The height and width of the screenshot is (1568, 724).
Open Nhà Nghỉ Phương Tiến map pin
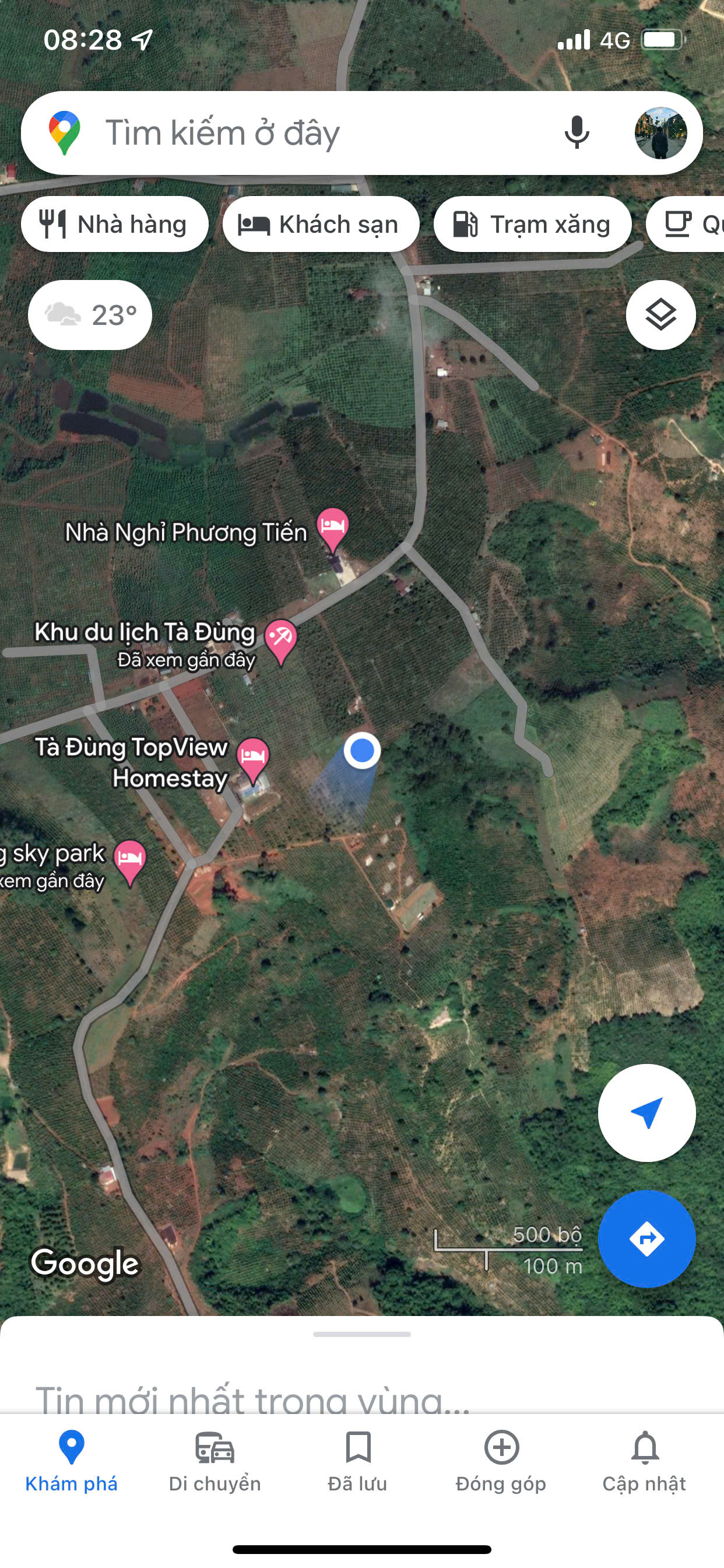coord(332,526)
